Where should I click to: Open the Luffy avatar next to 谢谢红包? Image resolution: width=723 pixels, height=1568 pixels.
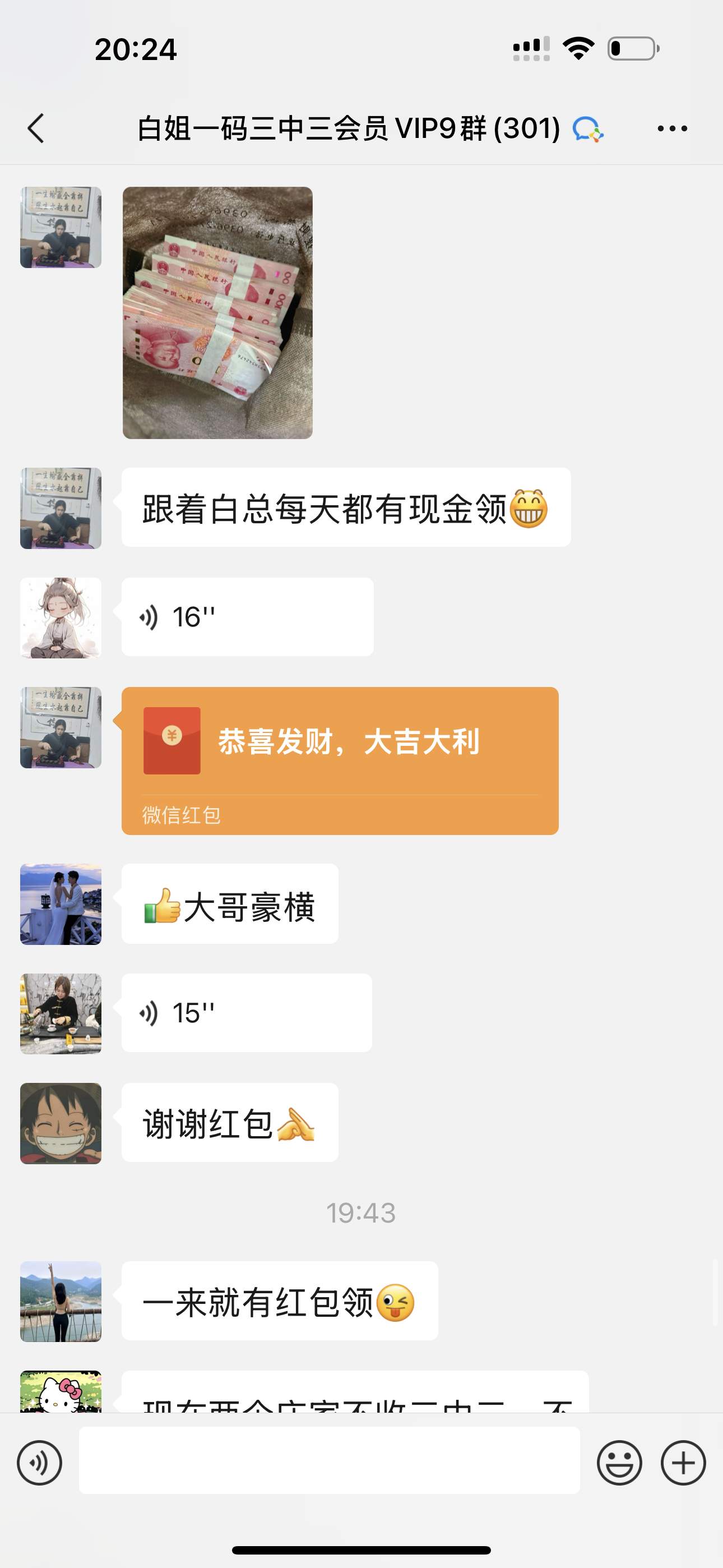pyautogui.click(x=61, y=1123)
